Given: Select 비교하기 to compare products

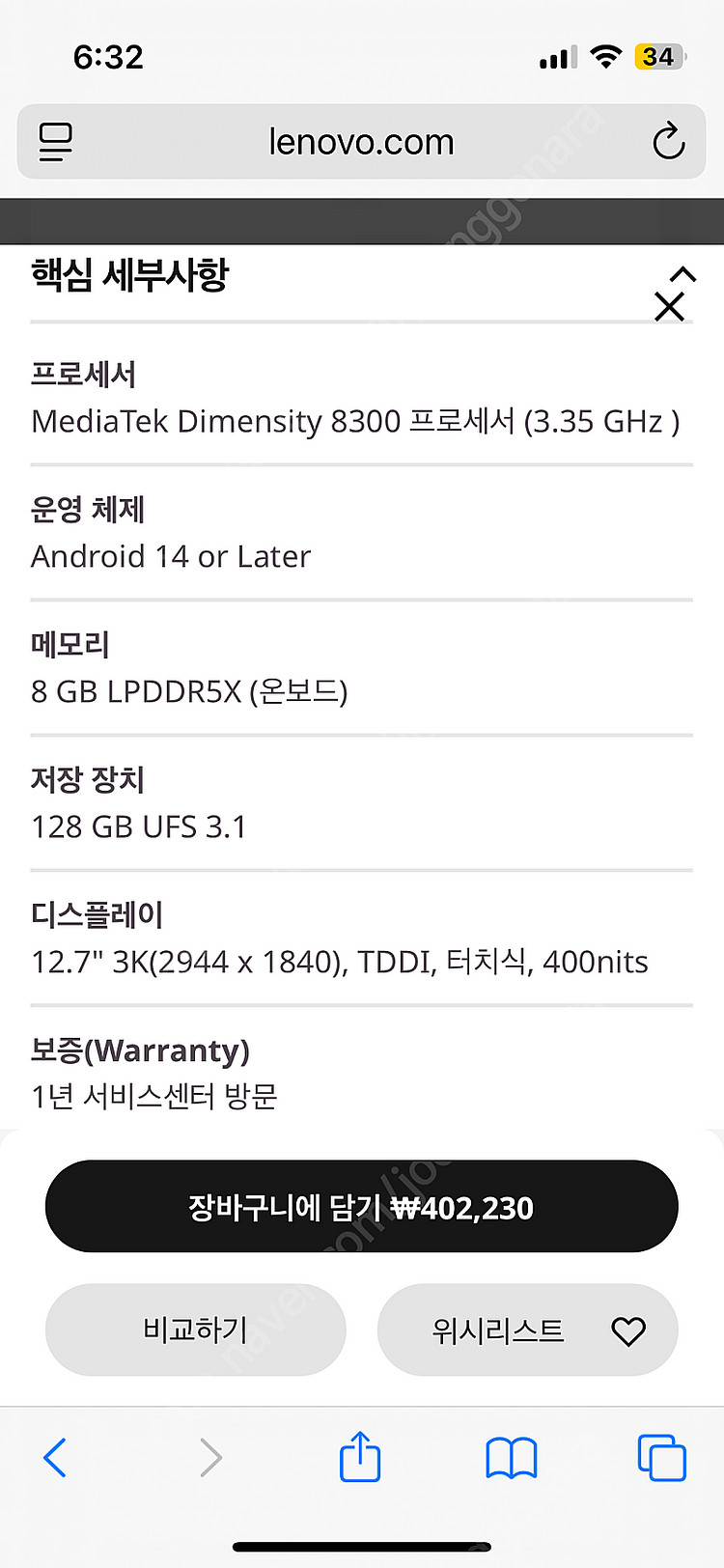Looking at the screenshot, I should pyautogui.click(x=195, y=1330).
